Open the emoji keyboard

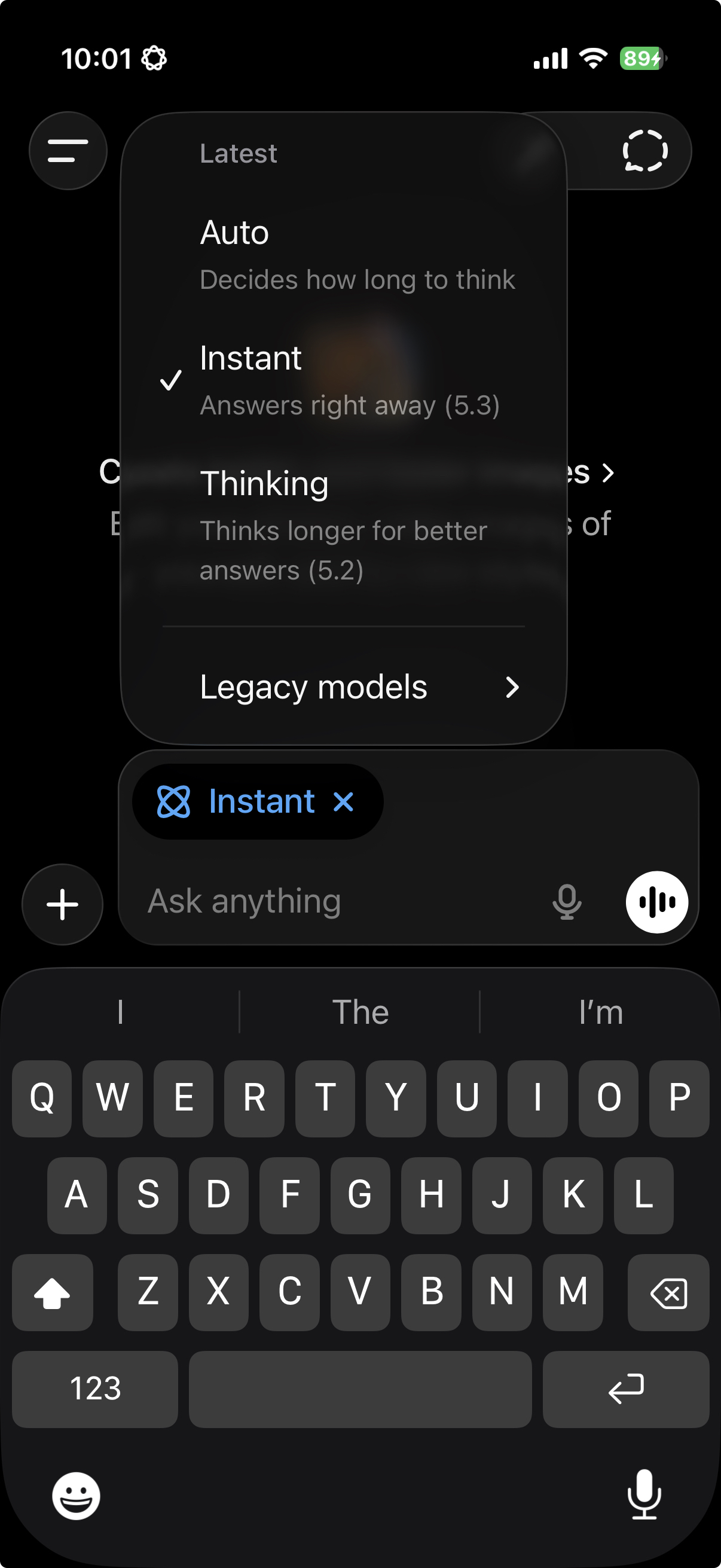(76, 1496)
